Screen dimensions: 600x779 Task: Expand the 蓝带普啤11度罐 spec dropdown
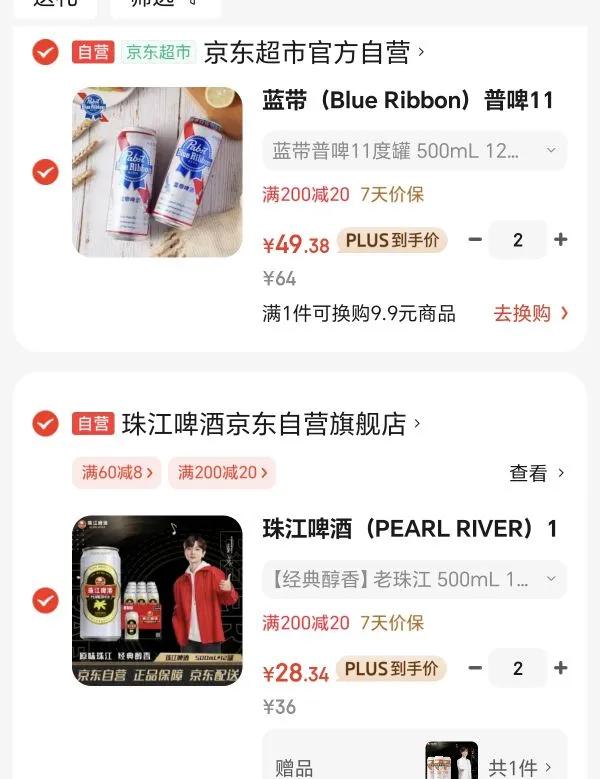point(414,151)
